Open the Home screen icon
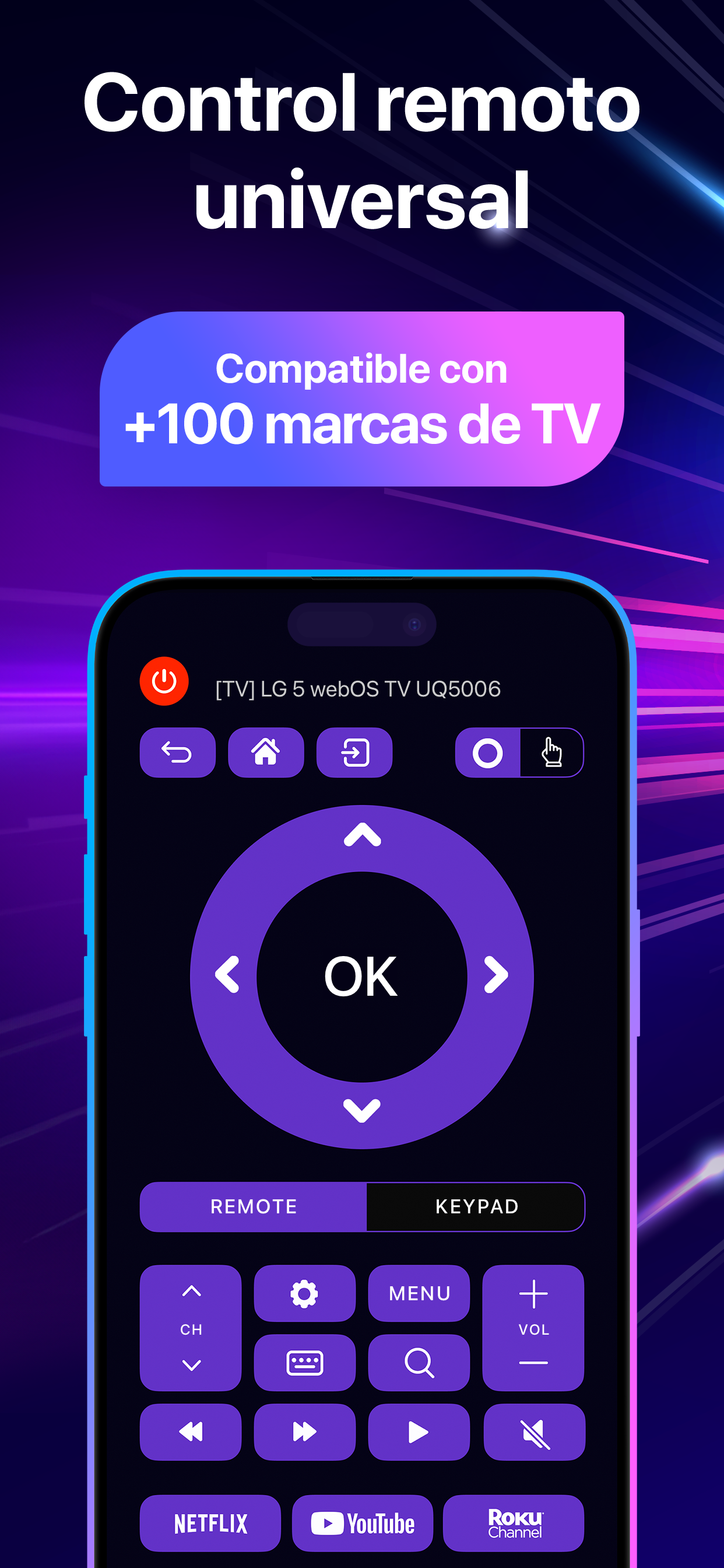 click(x=266, y=752)
